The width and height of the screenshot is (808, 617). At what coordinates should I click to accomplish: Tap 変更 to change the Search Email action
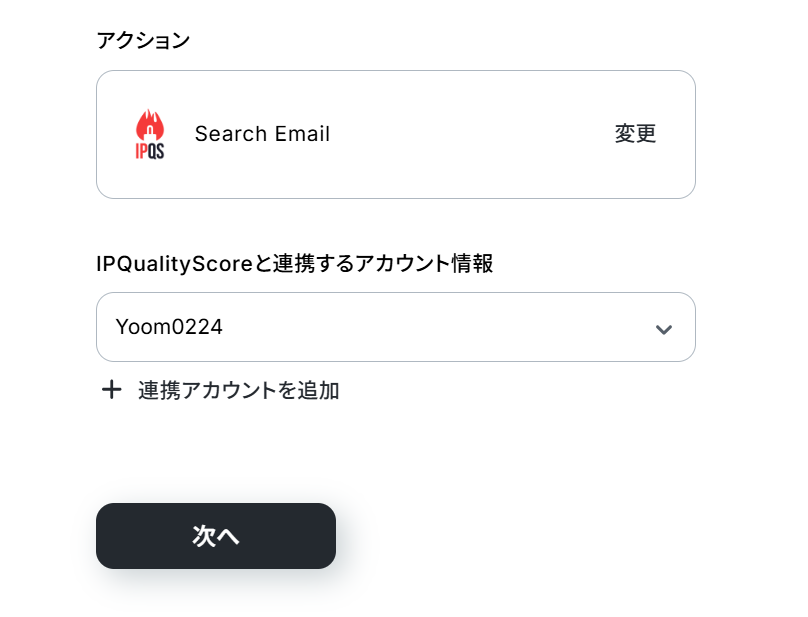click(x=635, y=134)
